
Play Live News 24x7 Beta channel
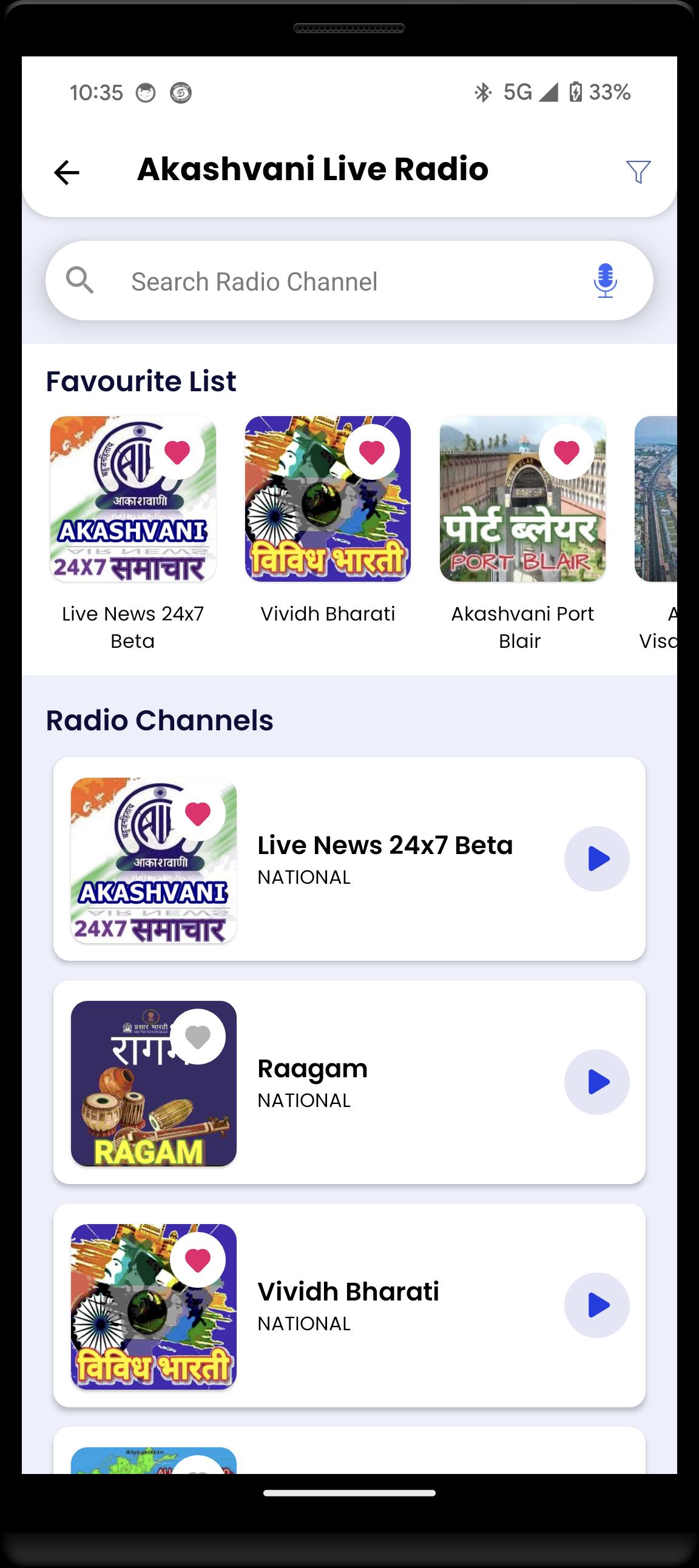click(x=596, y=859)
